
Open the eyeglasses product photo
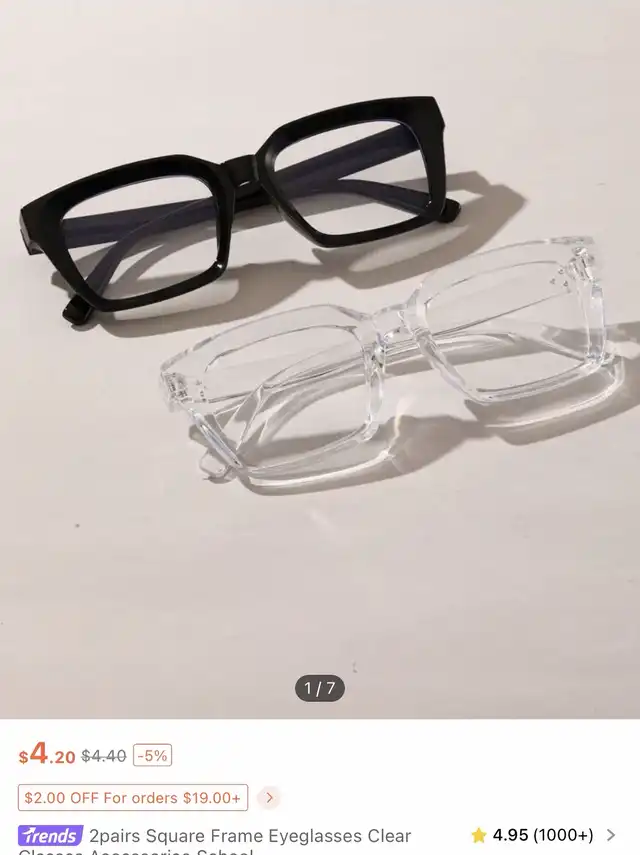tap(320, 330)
